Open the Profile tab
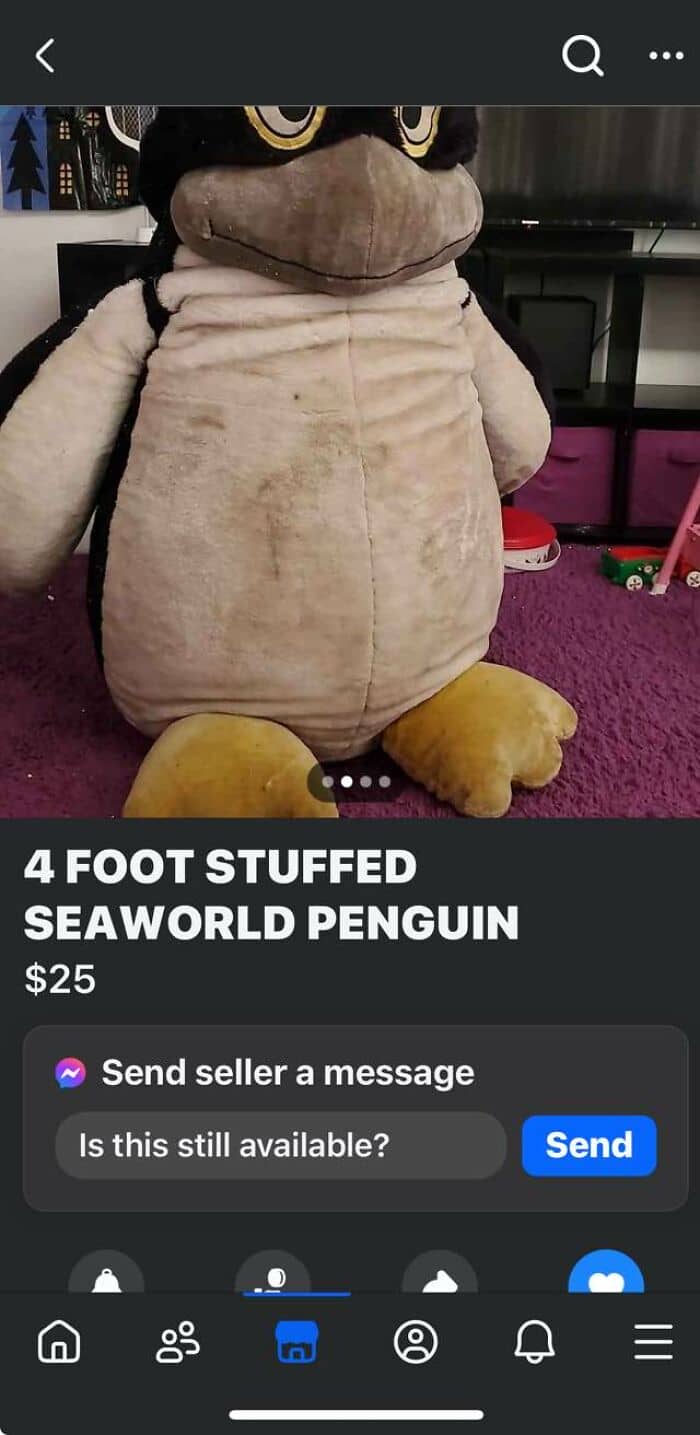The height and width of the screenshot is (1435, 700). [415, 1342]
